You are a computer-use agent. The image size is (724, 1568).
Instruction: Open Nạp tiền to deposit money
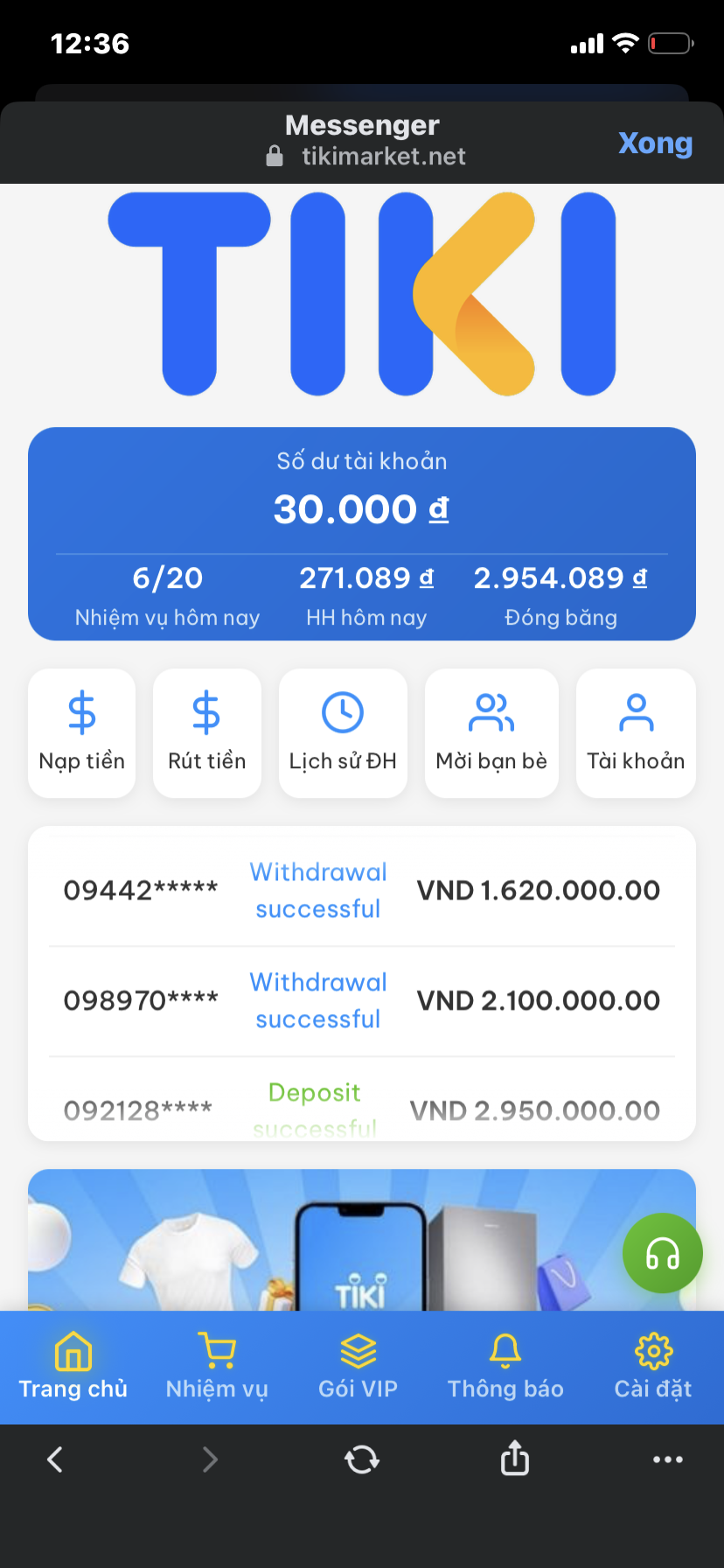tap(82, 733)
